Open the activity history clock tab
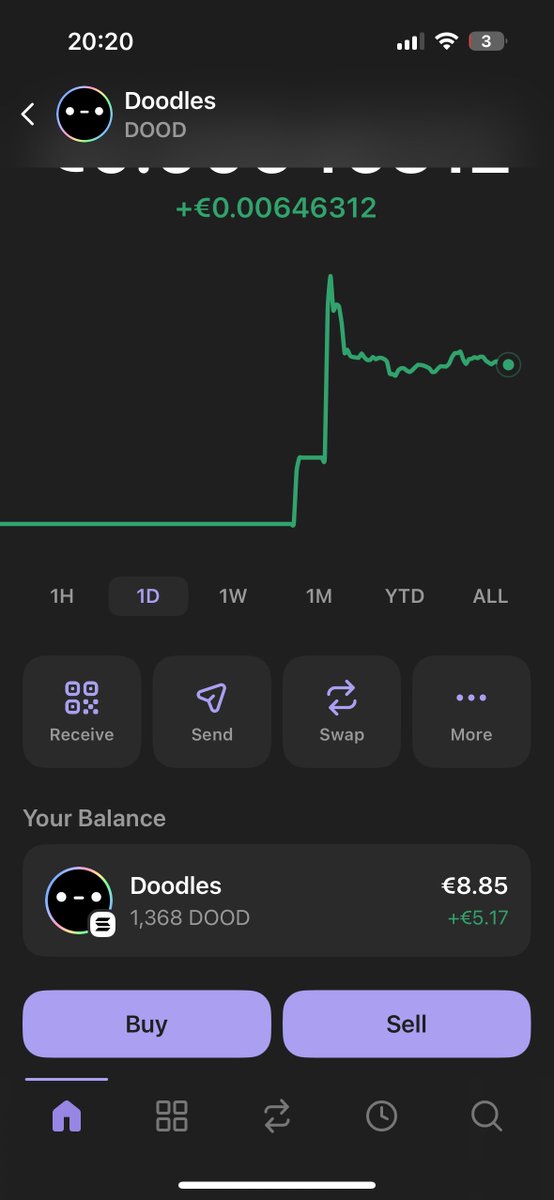The height and width of the screenshot is (1200, 554). [381, 1116]
